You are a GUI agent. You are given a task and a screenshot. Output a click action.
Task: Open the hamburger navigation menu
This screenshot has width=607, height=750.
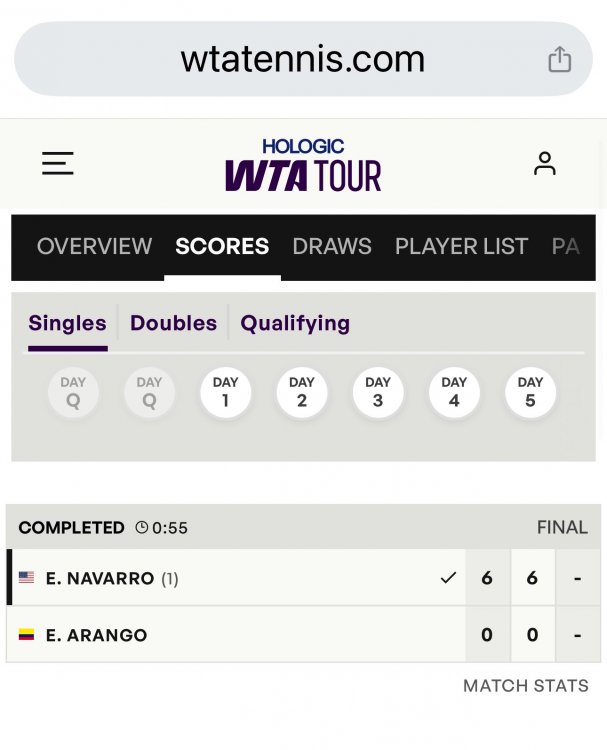58,164
